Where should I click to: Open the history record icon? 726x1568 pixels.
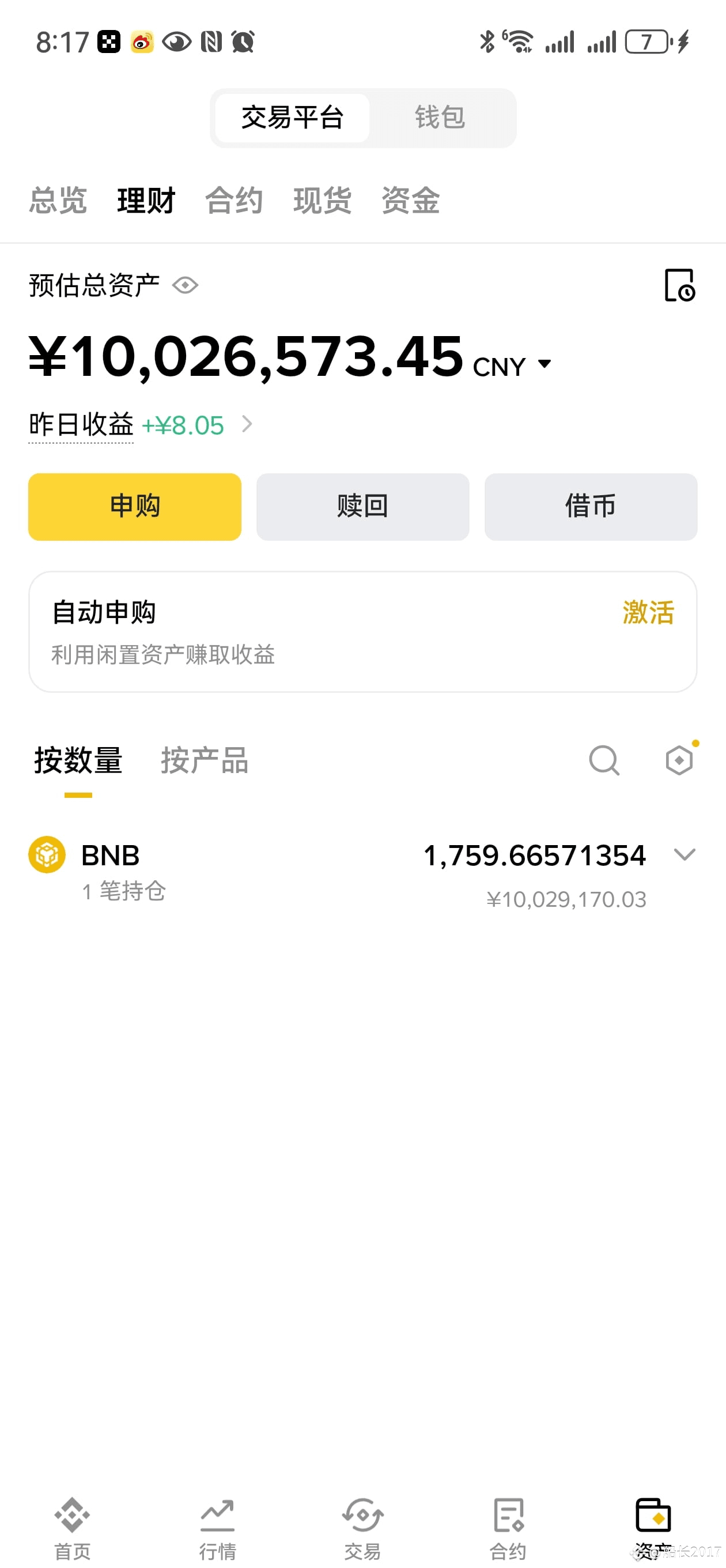(679, 285)
